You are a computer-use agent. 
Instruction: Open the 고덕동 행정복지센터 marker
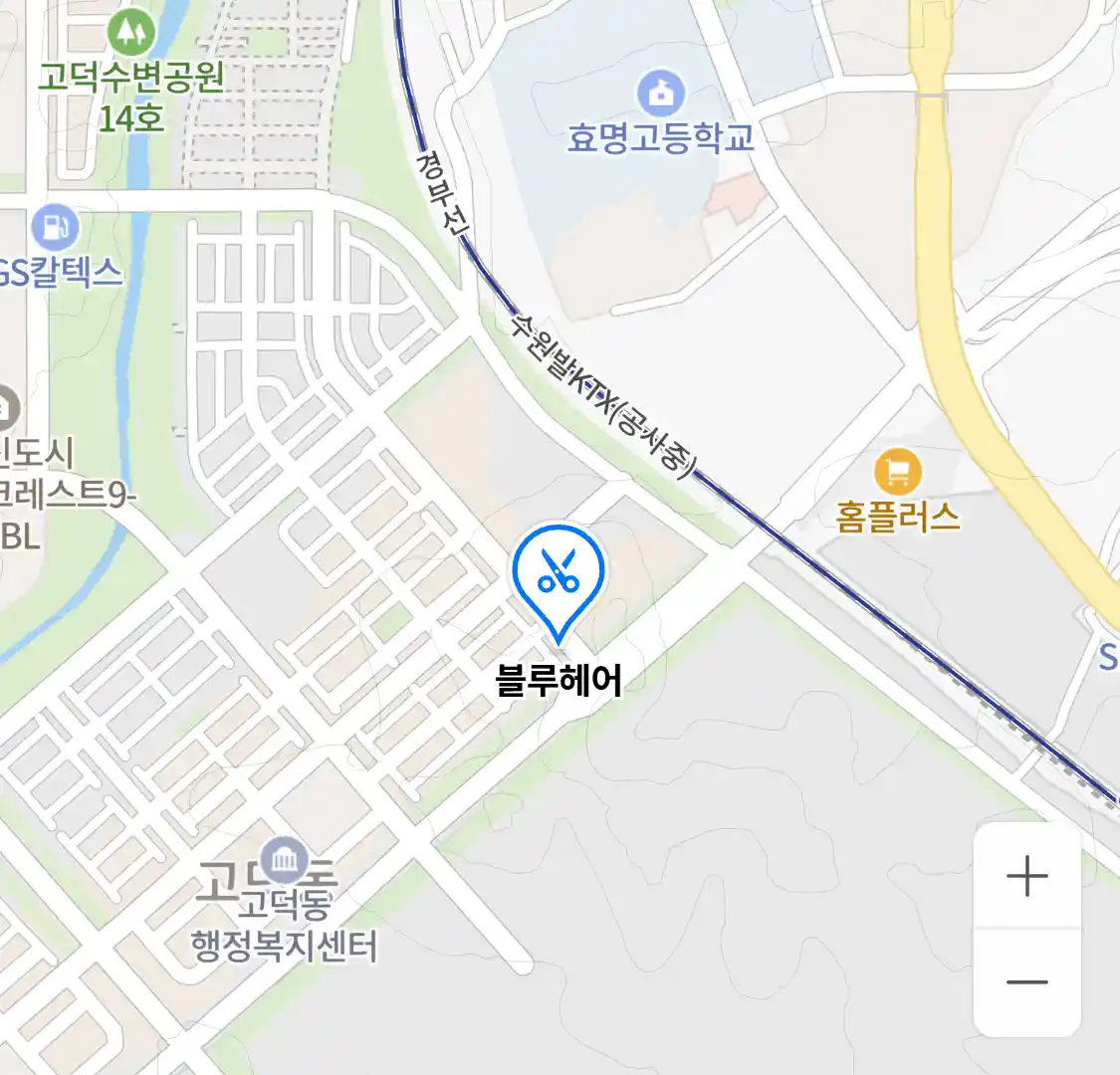click(x=284, y=860)
